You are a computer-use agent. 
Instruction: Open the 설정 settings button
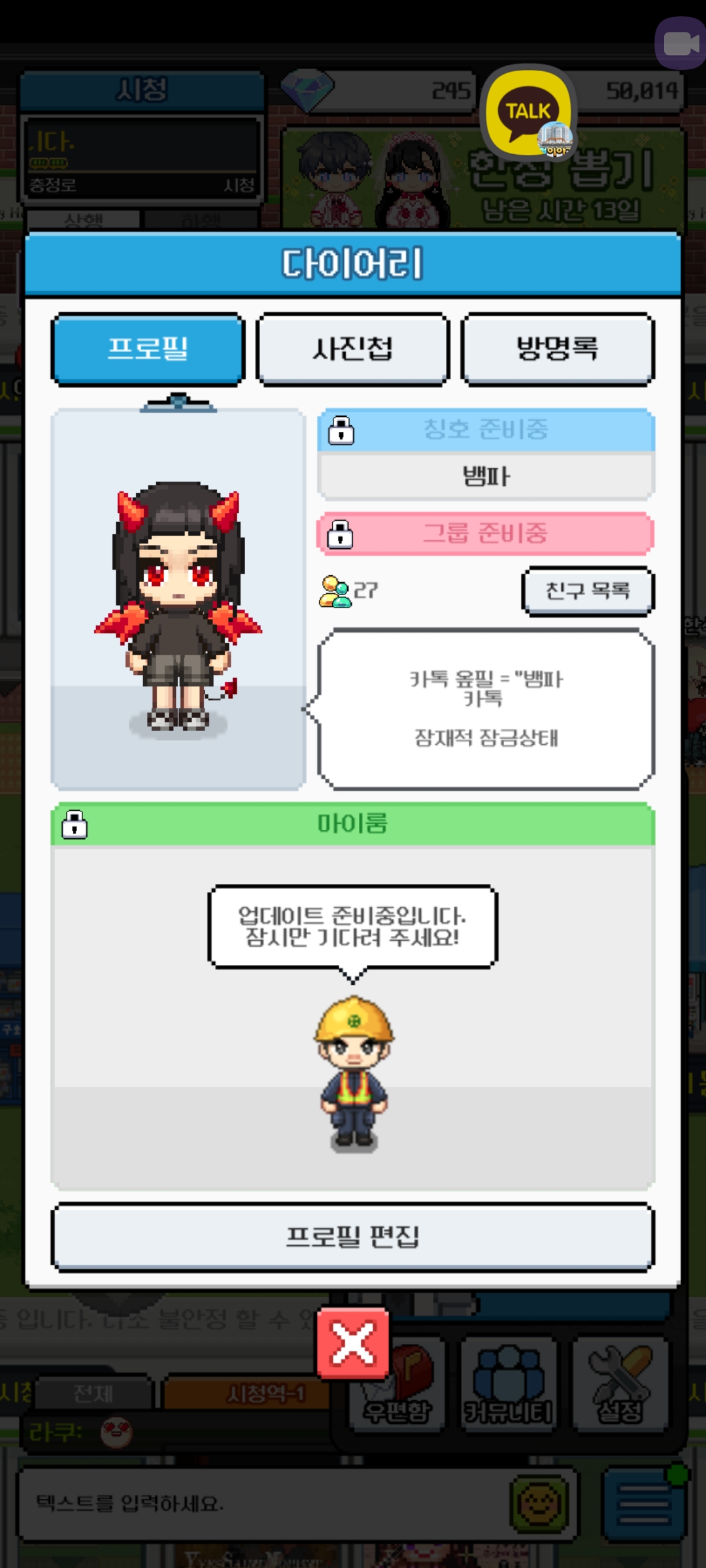(x=620, y=1384)
